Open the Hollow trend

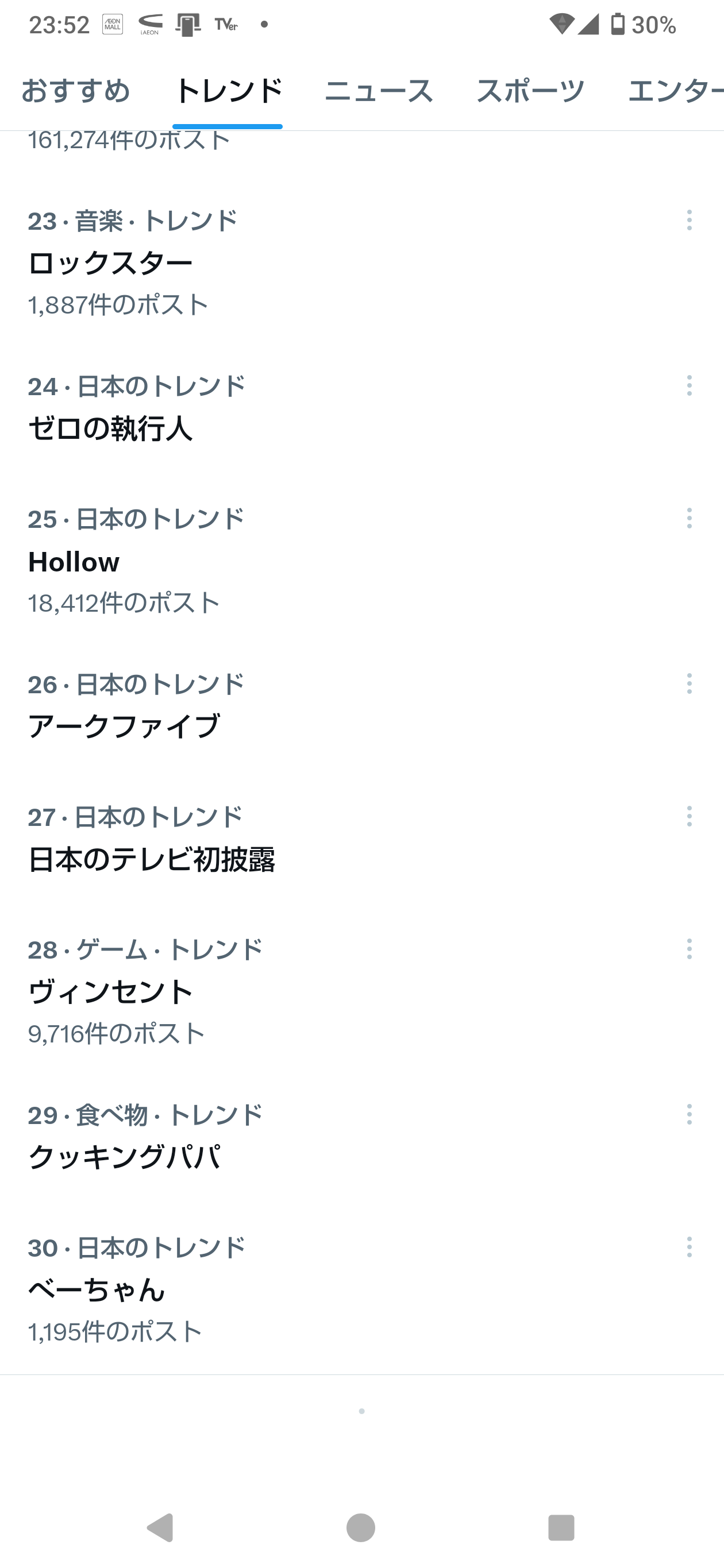pos(74,562)
